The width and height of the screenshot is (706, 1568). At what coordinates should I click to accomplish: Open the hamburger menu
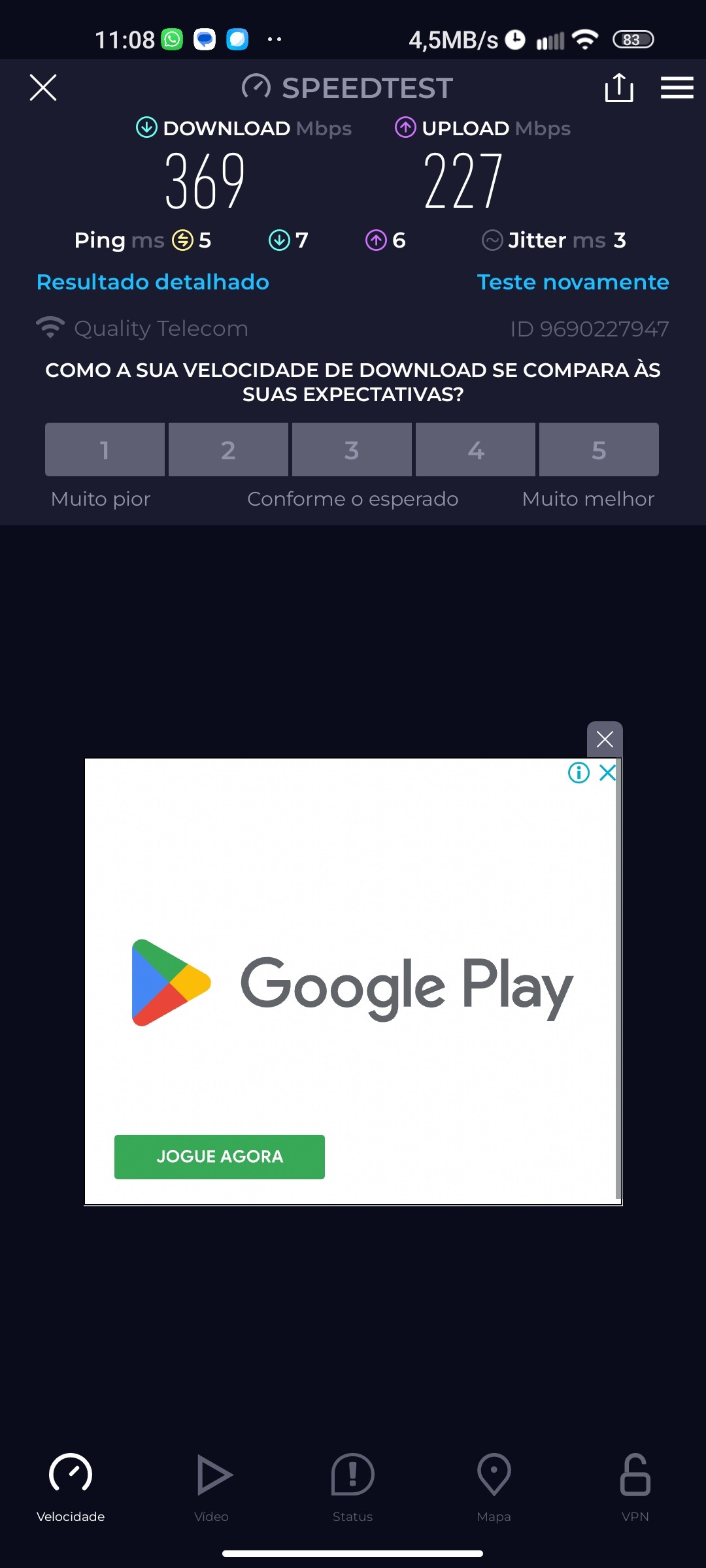point(677,88)
